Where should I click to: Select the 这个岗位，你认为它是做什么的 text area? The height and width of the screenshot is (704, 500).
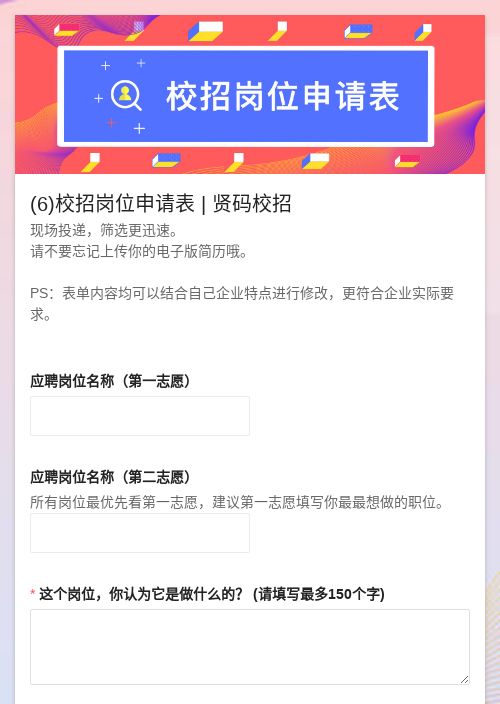[250, 647]
